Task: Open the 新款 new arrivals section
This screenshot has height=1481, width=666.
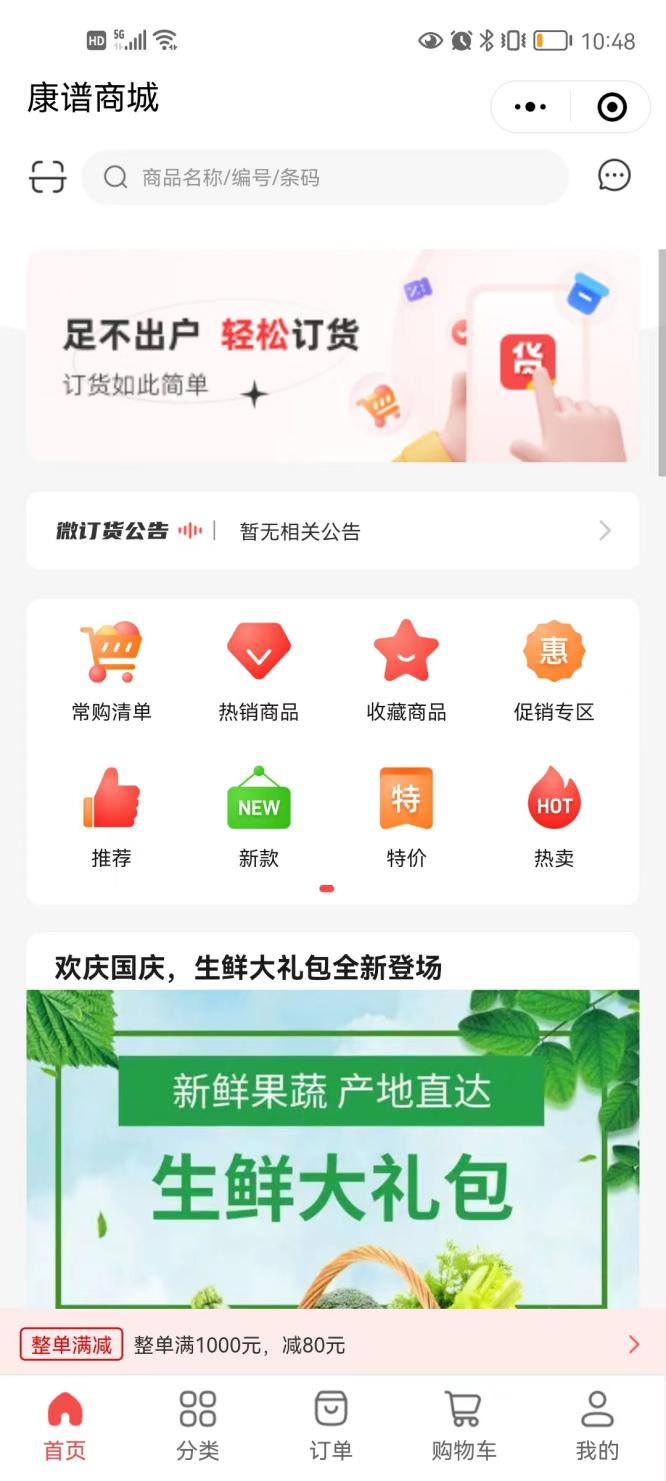Action: pos(258,817)
